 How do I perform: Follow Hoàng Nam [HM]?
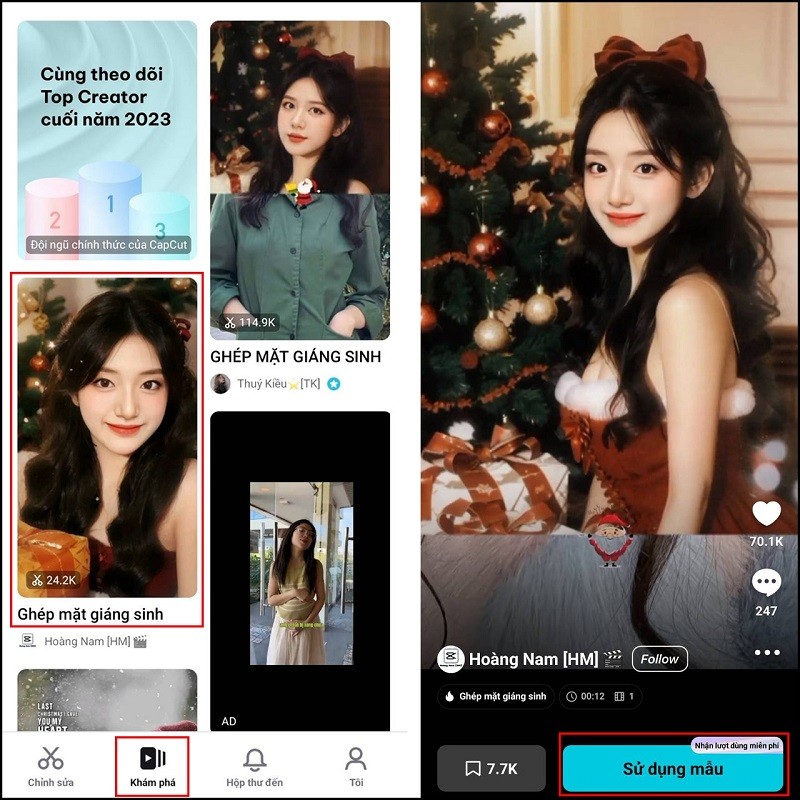(659, 659)
